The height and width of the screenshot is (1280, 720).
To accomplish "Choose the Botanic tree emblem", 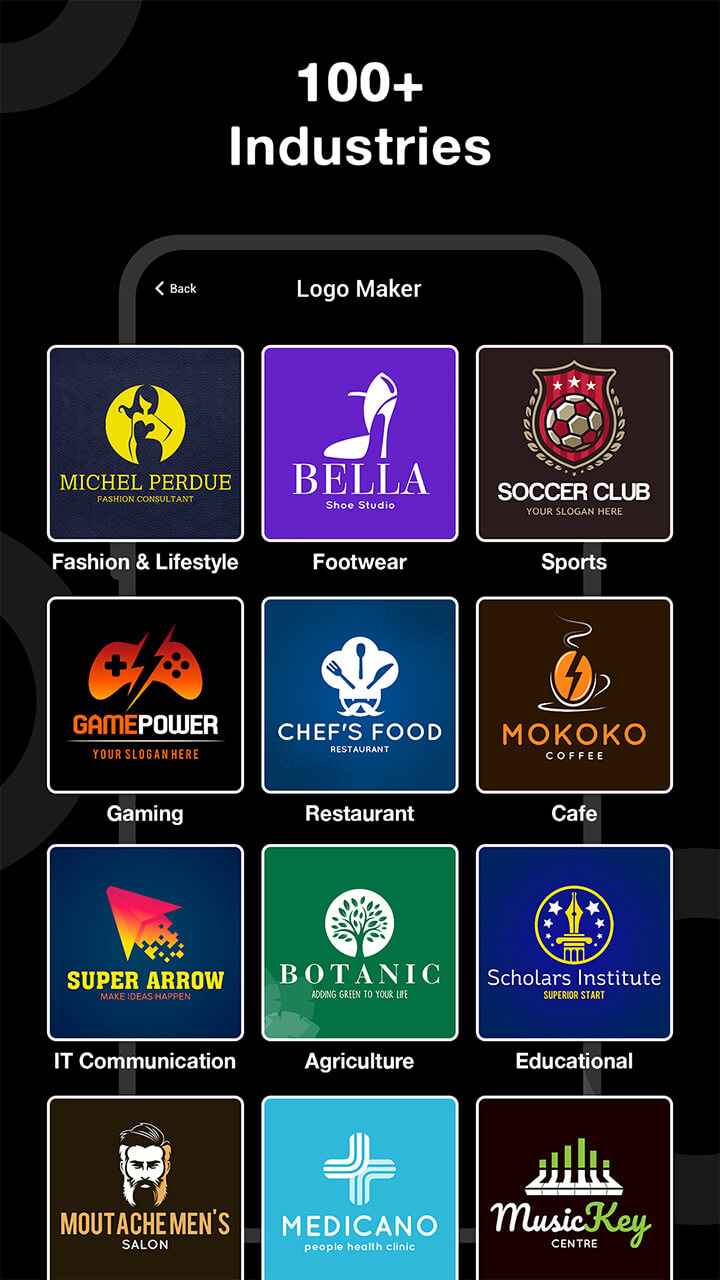I will click(360, 940).
